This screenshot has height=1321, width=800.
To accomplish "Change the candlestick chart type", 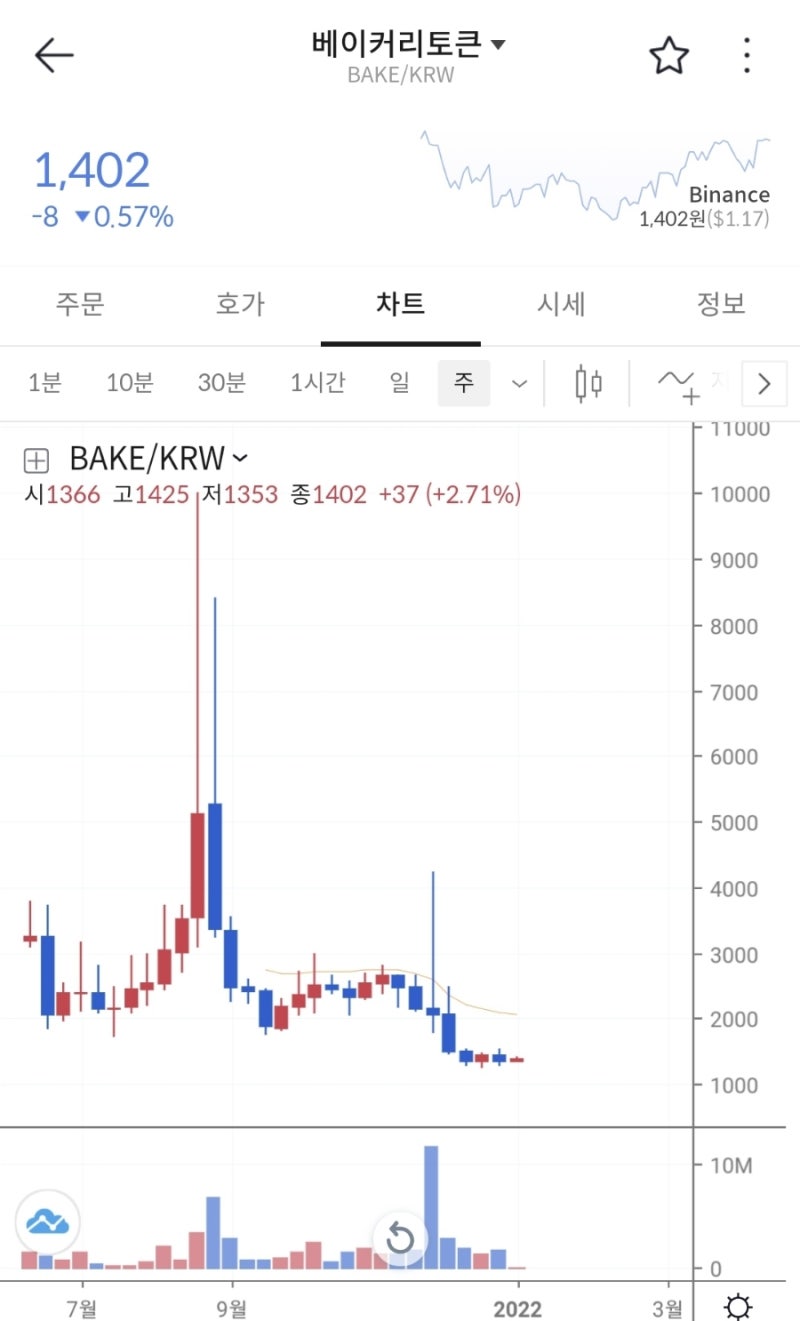I will (x=589, y=383).
